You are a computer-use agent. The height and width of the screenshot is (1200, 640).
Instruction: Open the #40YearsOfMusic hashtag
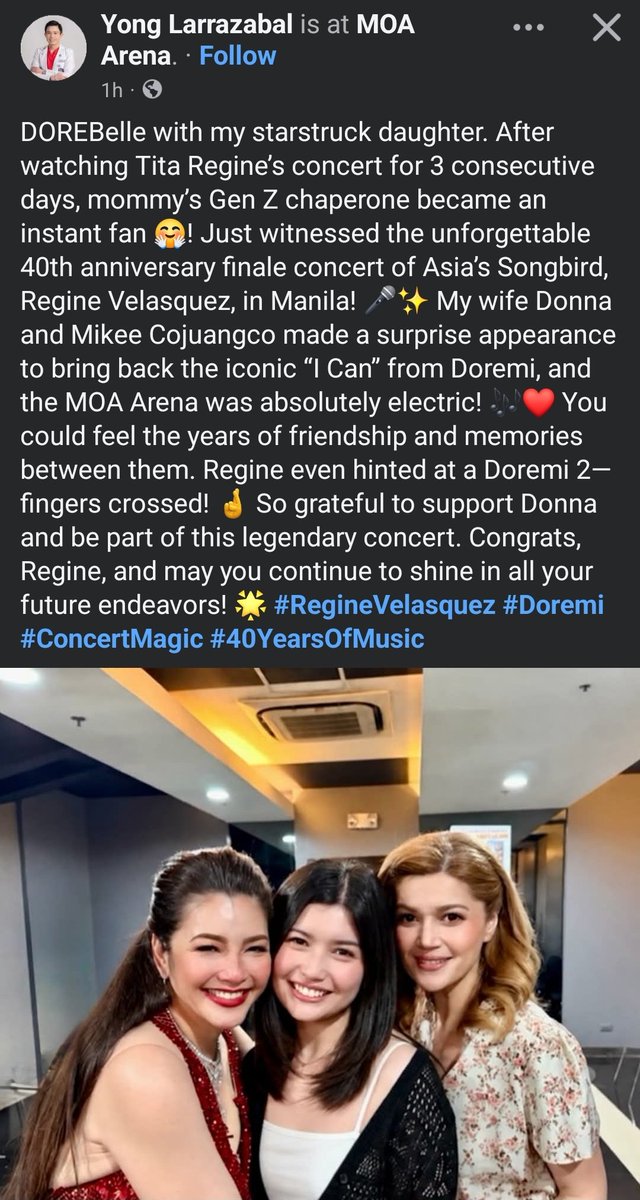click(317, 637)
